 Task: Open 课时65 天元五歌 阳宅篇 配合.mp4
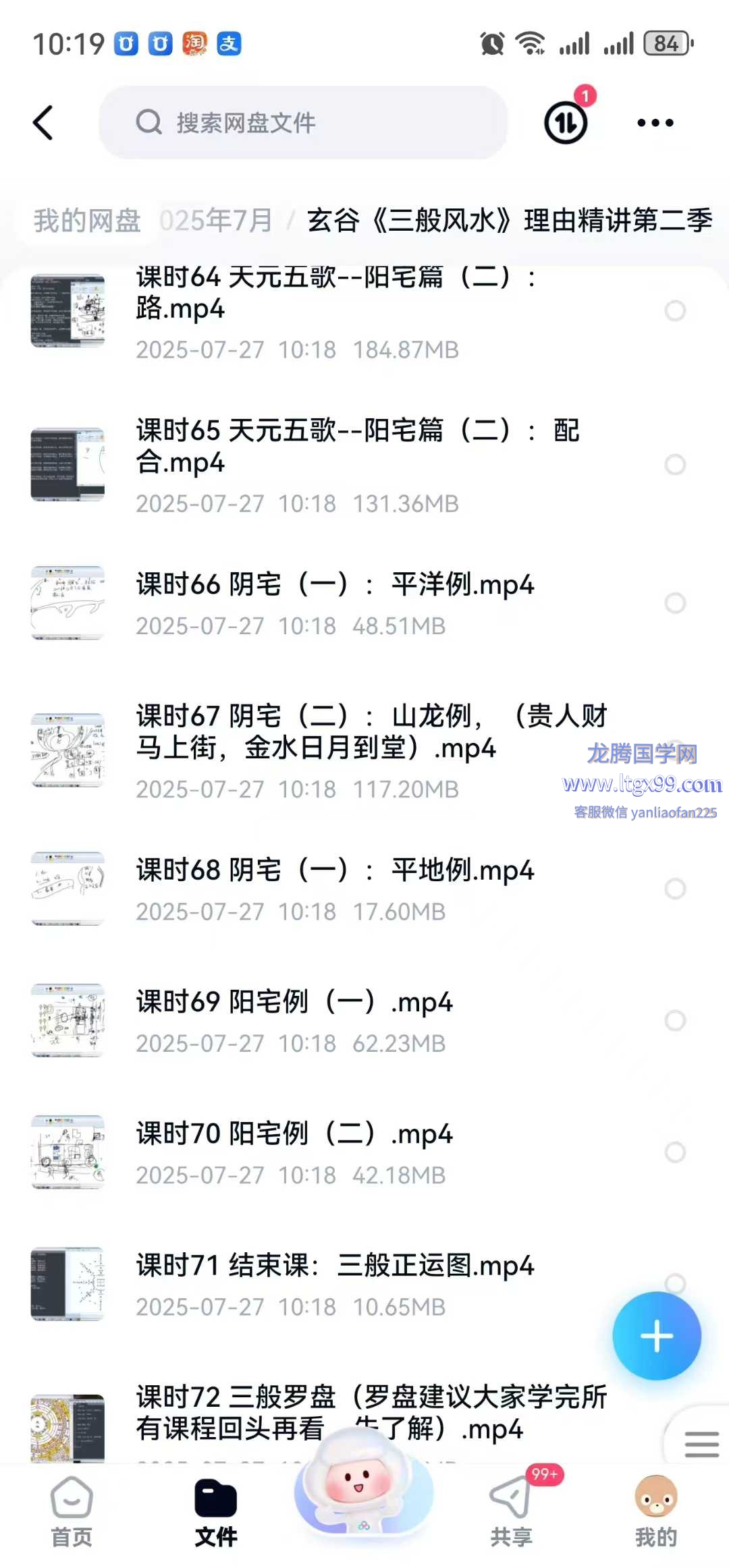click(358, 447)
